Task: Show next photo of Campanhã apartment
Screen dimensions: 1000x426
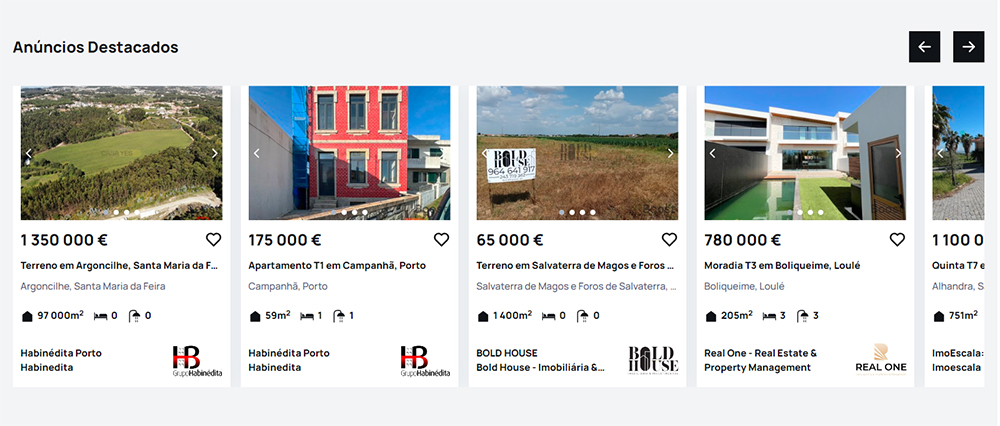Action: 442,153
